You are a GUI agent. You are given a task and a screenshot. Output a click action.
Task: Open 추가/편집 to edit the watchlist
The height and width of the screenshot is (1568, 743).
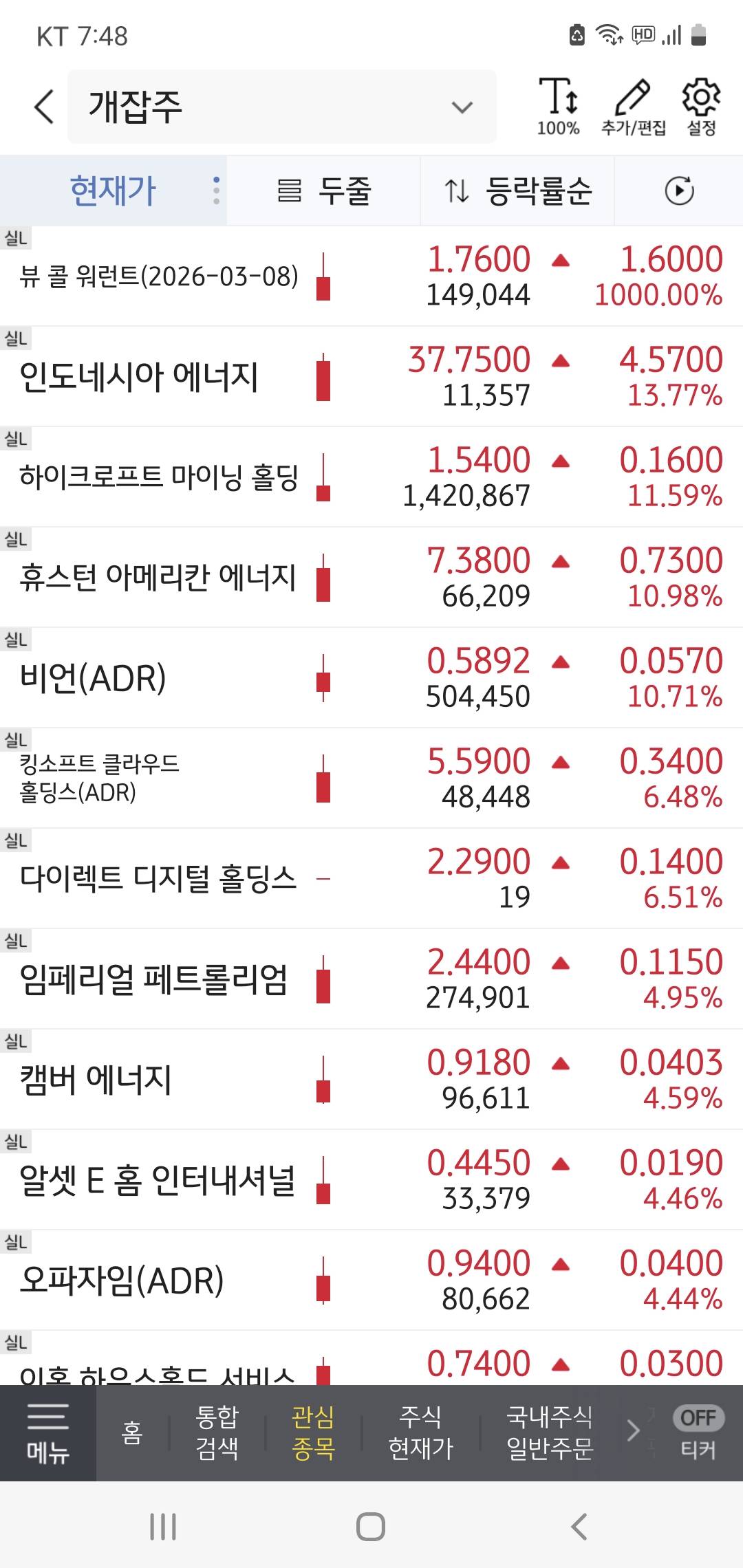(x=633, y=106)
